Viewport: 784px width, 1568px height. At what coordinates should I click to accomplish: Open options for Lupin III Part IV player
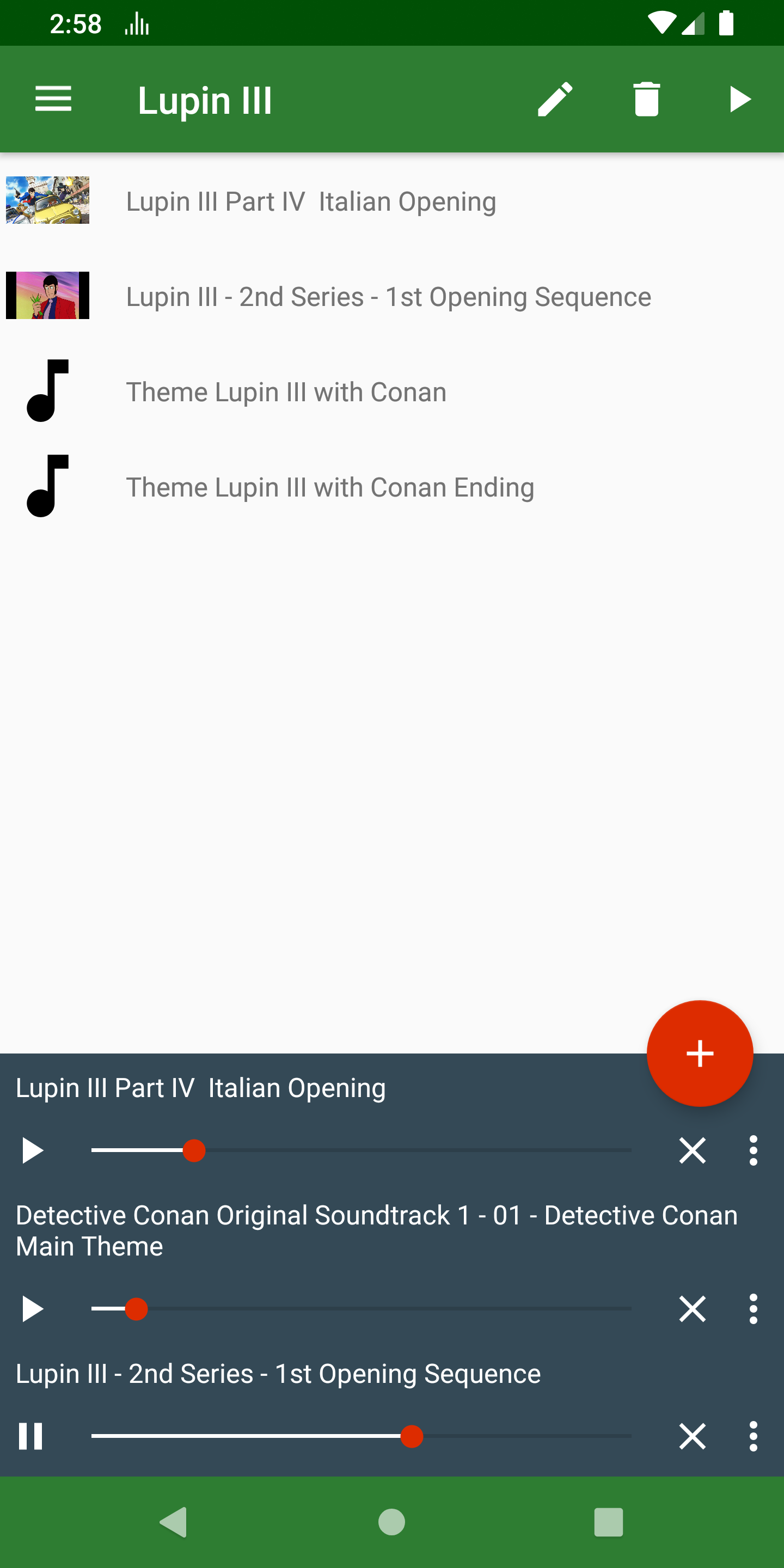coord(753,1150)
